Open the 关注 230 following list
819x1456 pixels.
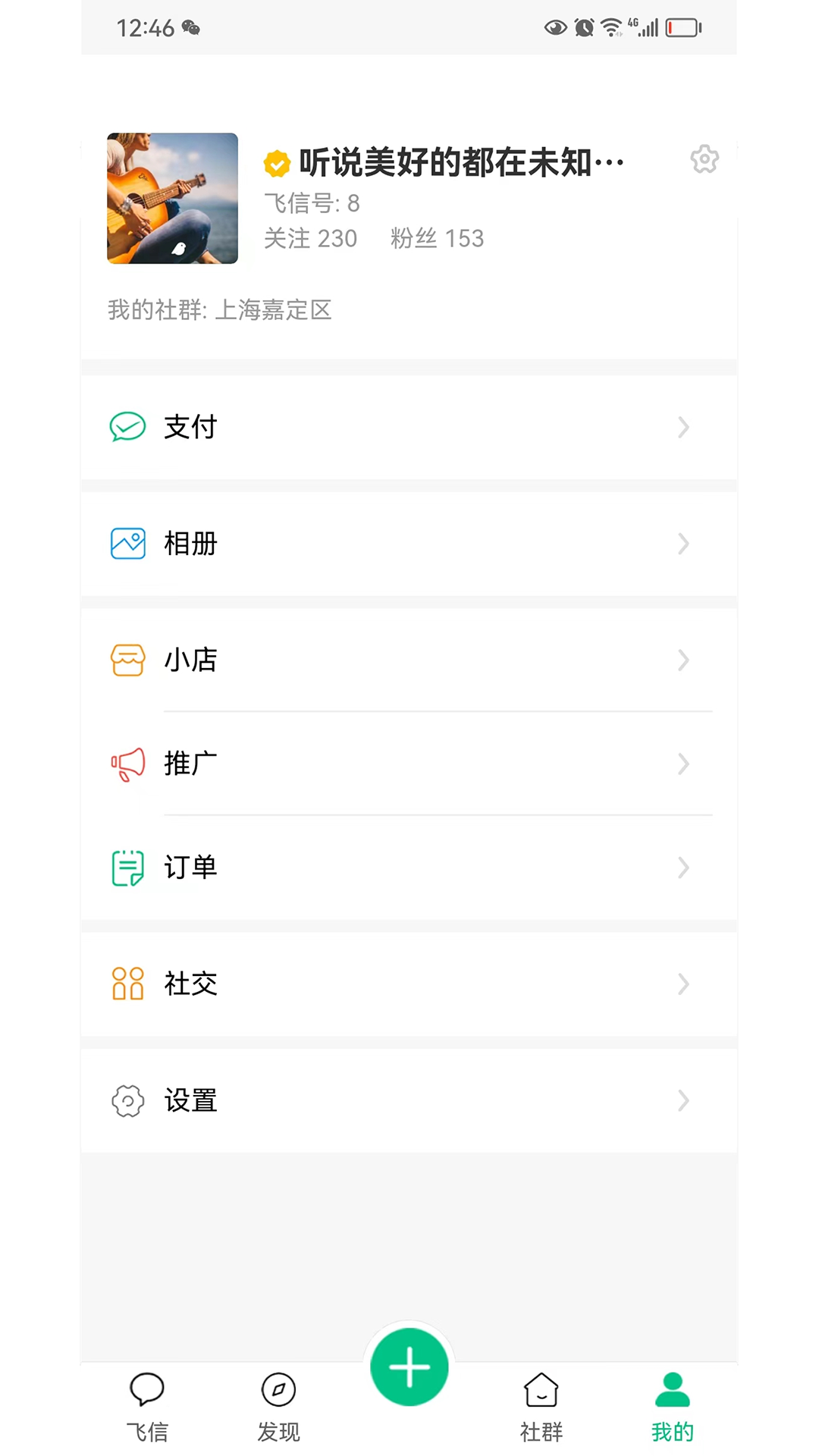coord(311,238)
